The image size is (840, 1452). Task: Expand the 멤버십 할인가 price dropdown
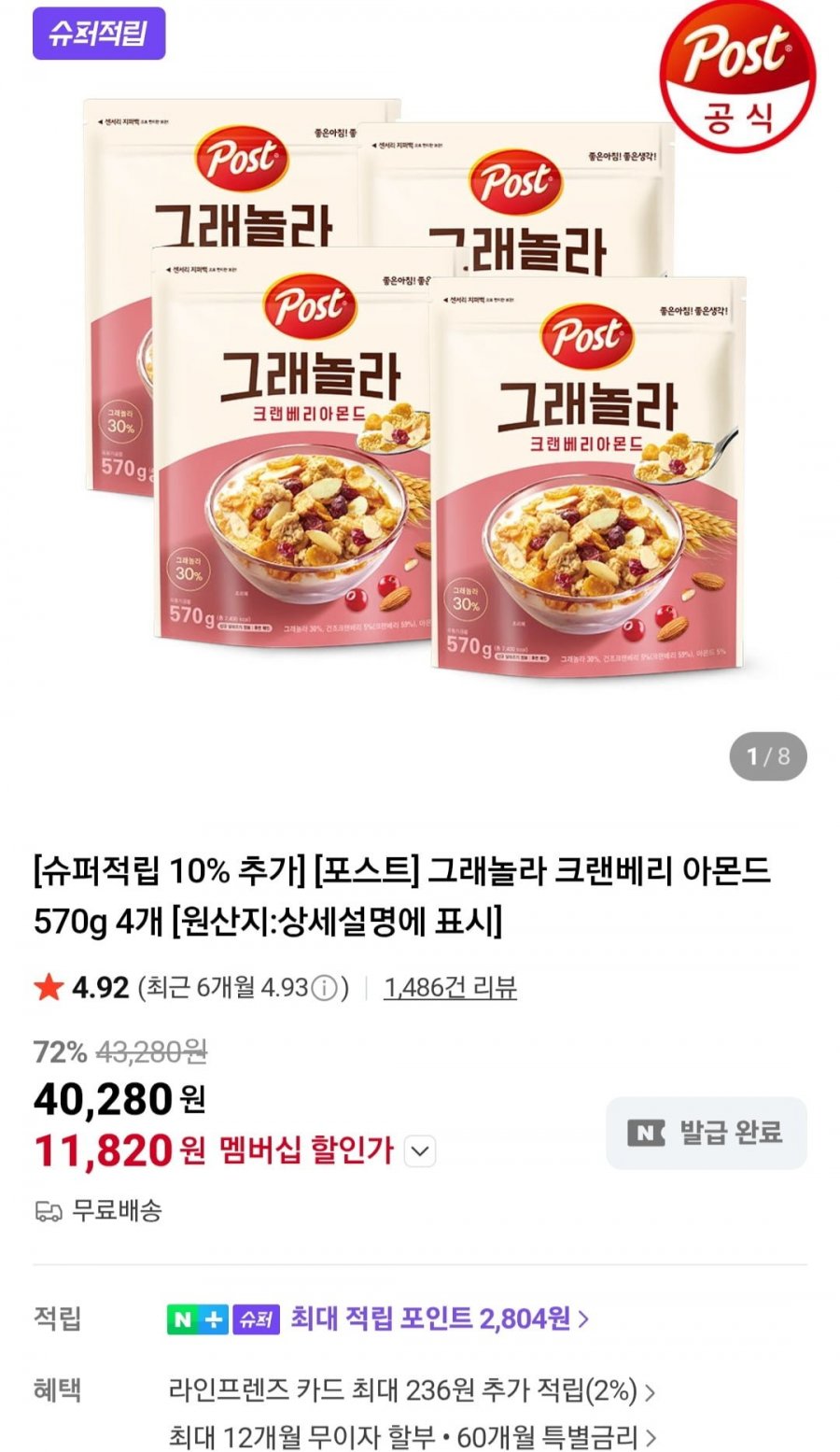click(x=420, y=1151)
